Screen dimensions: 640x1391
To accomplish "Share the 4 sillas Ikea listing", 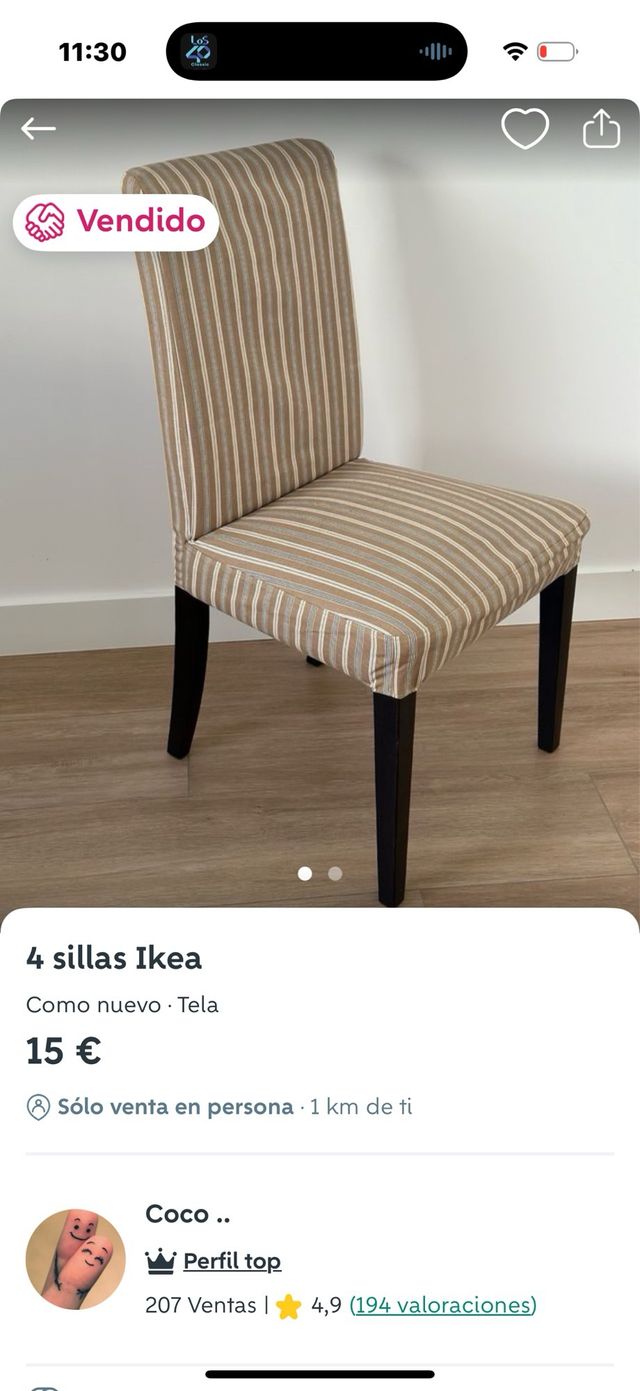I will [x=601, y=129].
